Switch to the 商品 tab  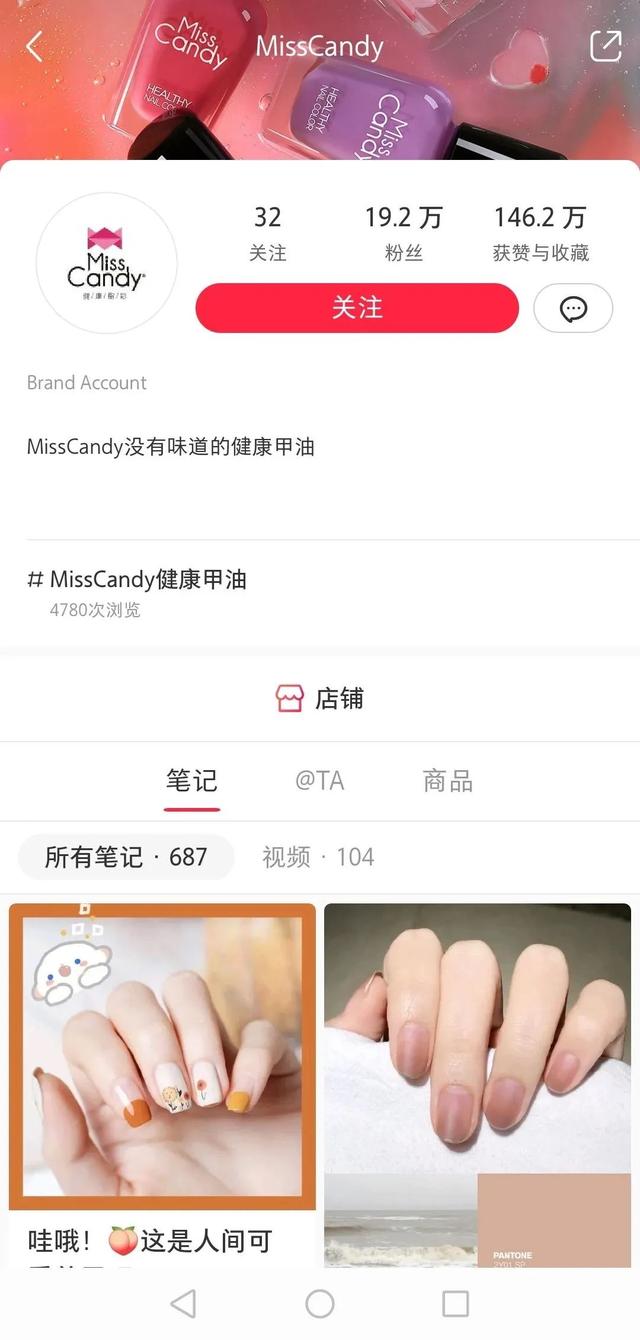[447, 781]
